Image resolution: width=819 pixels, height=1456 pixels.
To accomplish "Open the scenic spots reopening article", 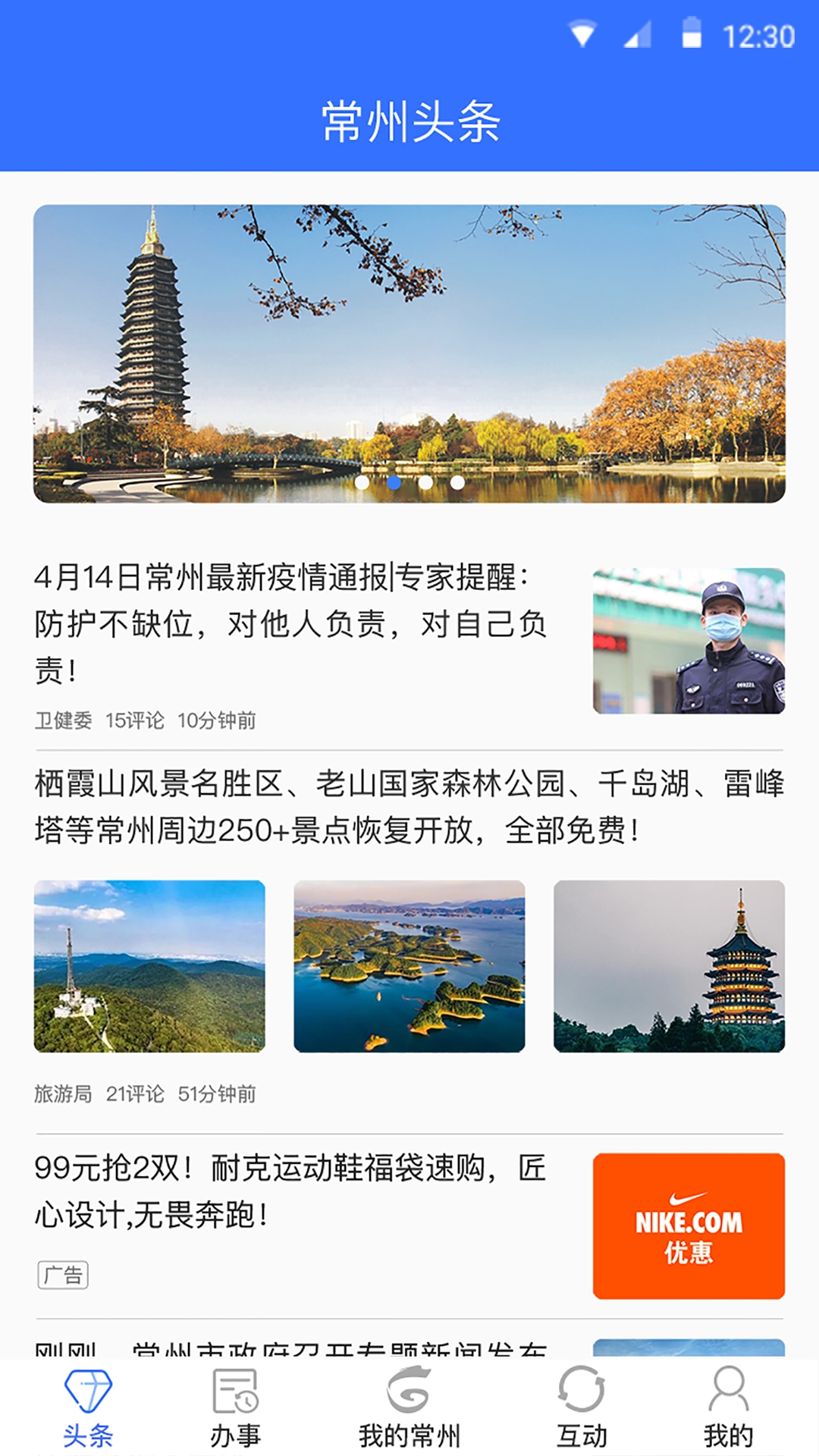I will pos(409,808).
